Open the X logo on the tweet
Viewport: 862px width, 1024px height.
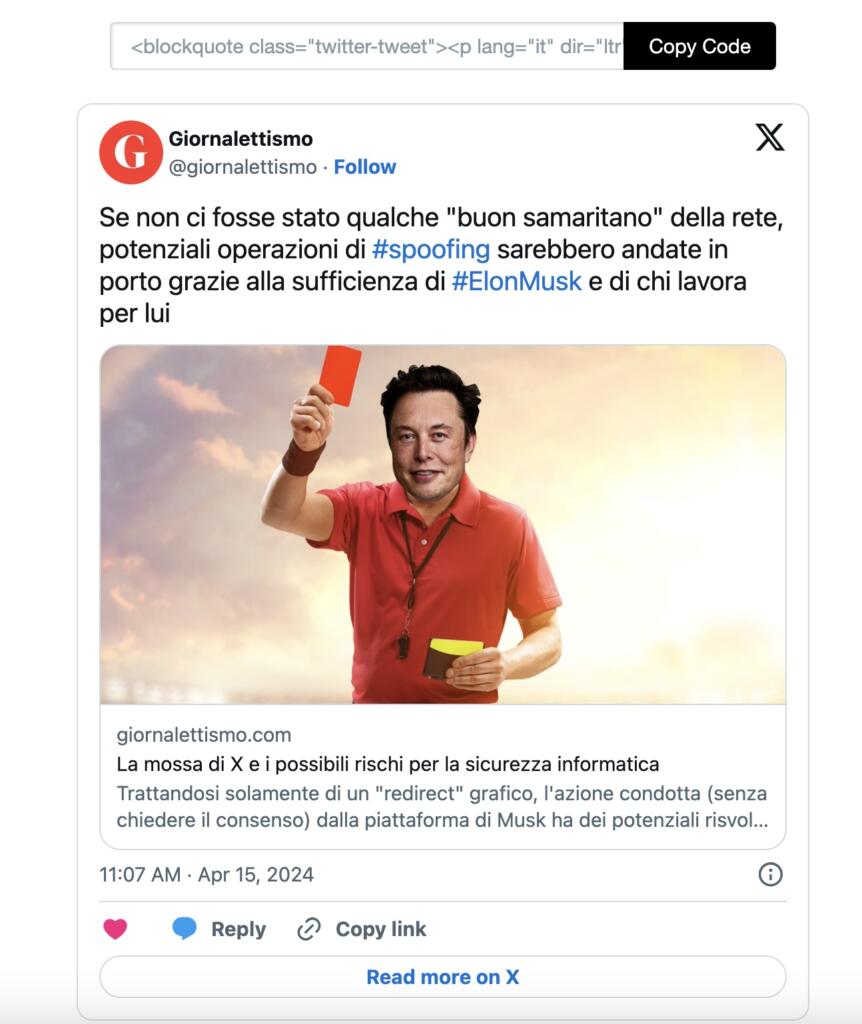[769, 137]
